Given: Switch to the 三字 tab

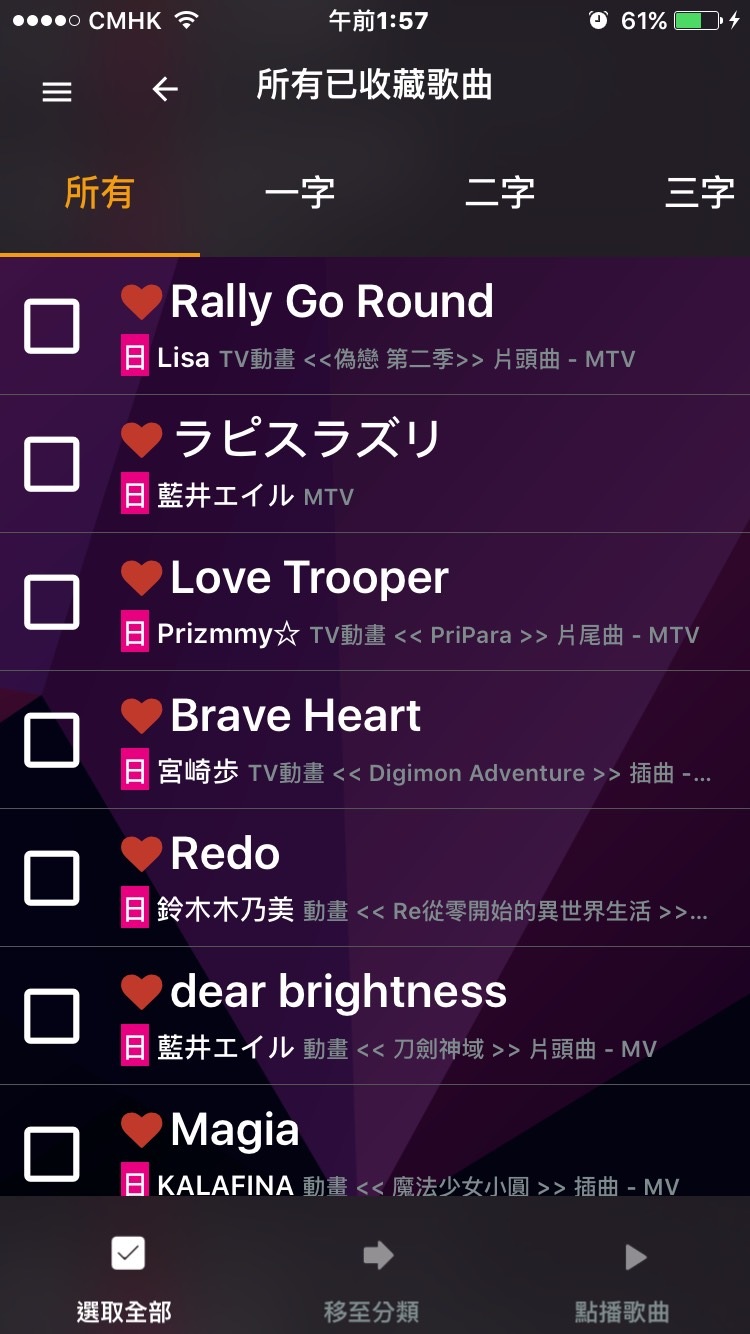Looking at the screenshot, I should coord(699,192).
